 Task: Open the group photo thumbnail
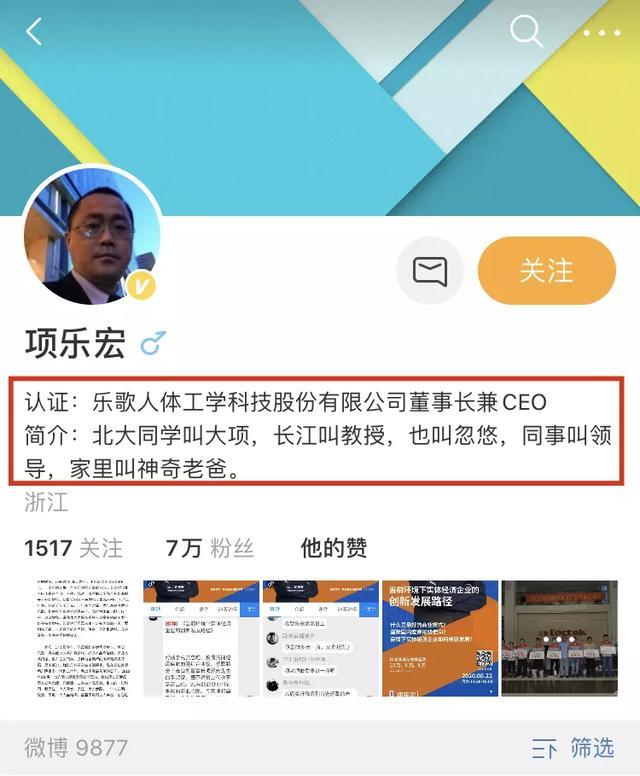[x=558, y=638]
